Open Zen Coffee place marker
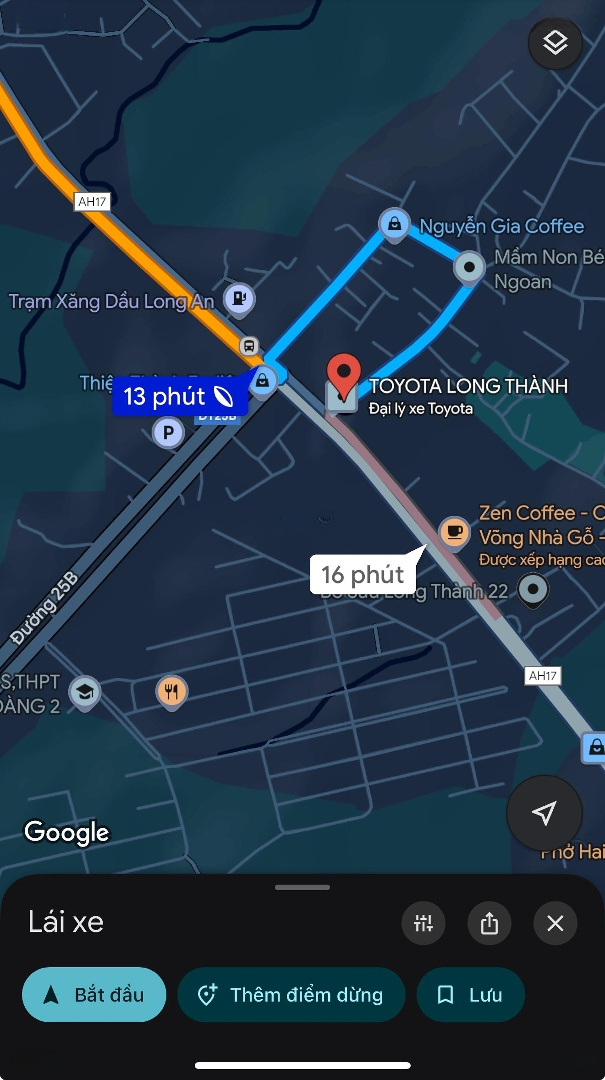The width and height of the screenshot is (605, 1080). coord(454,531)
